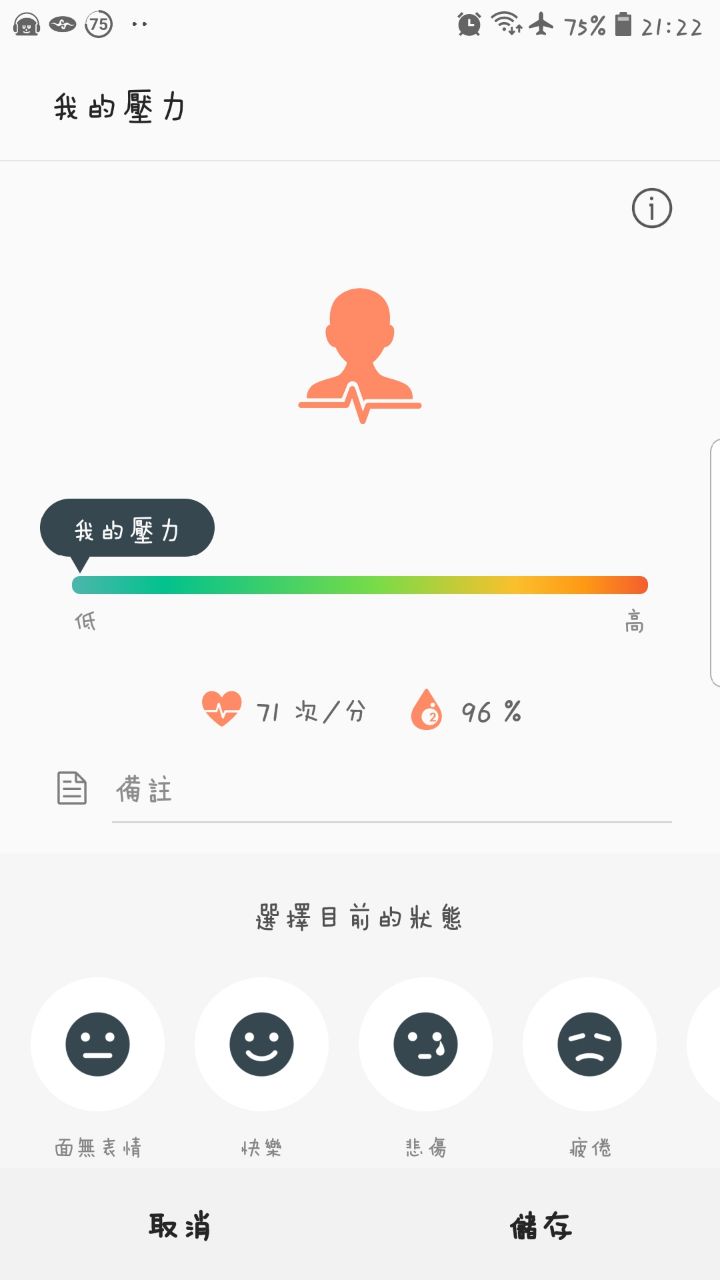Open the stress info icon
The height and width of the screenshot is (1280, 720).
[652, 209]
